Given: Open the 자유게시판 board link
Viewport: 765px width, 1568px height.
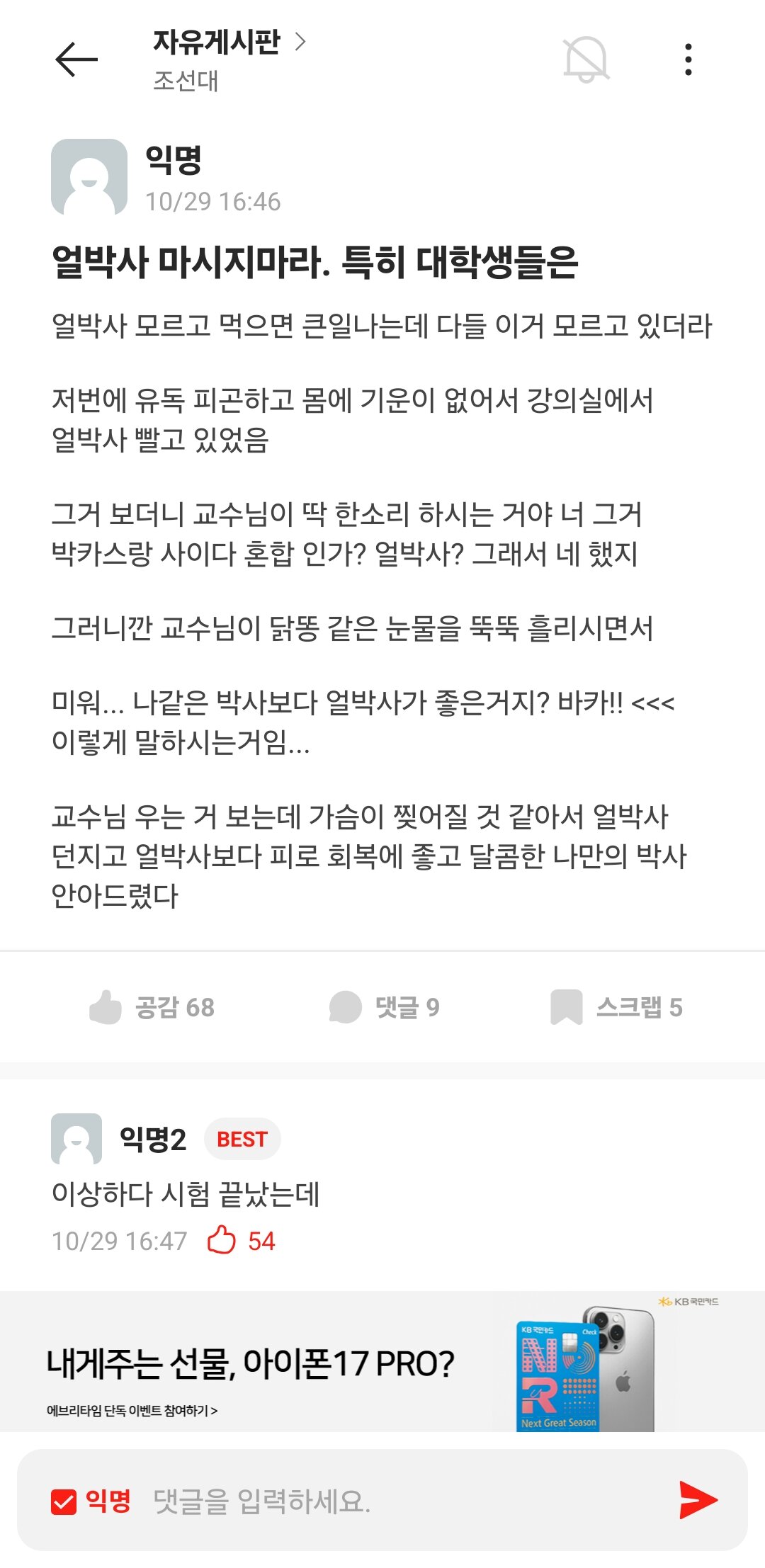Looking at the screenshot, I should (229, 42).
